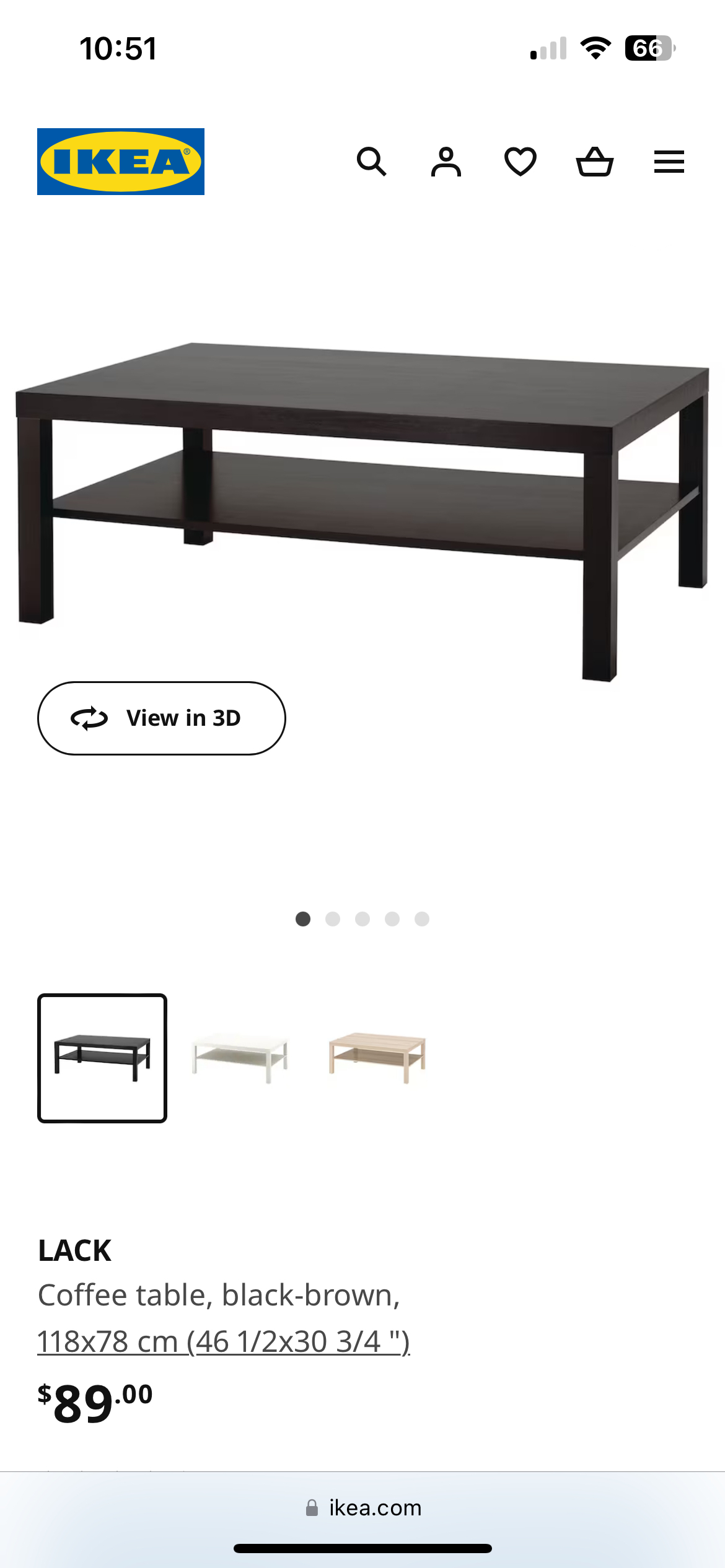Select the black-brown table variant
Screen dimensions: 725x1568
102,1058
